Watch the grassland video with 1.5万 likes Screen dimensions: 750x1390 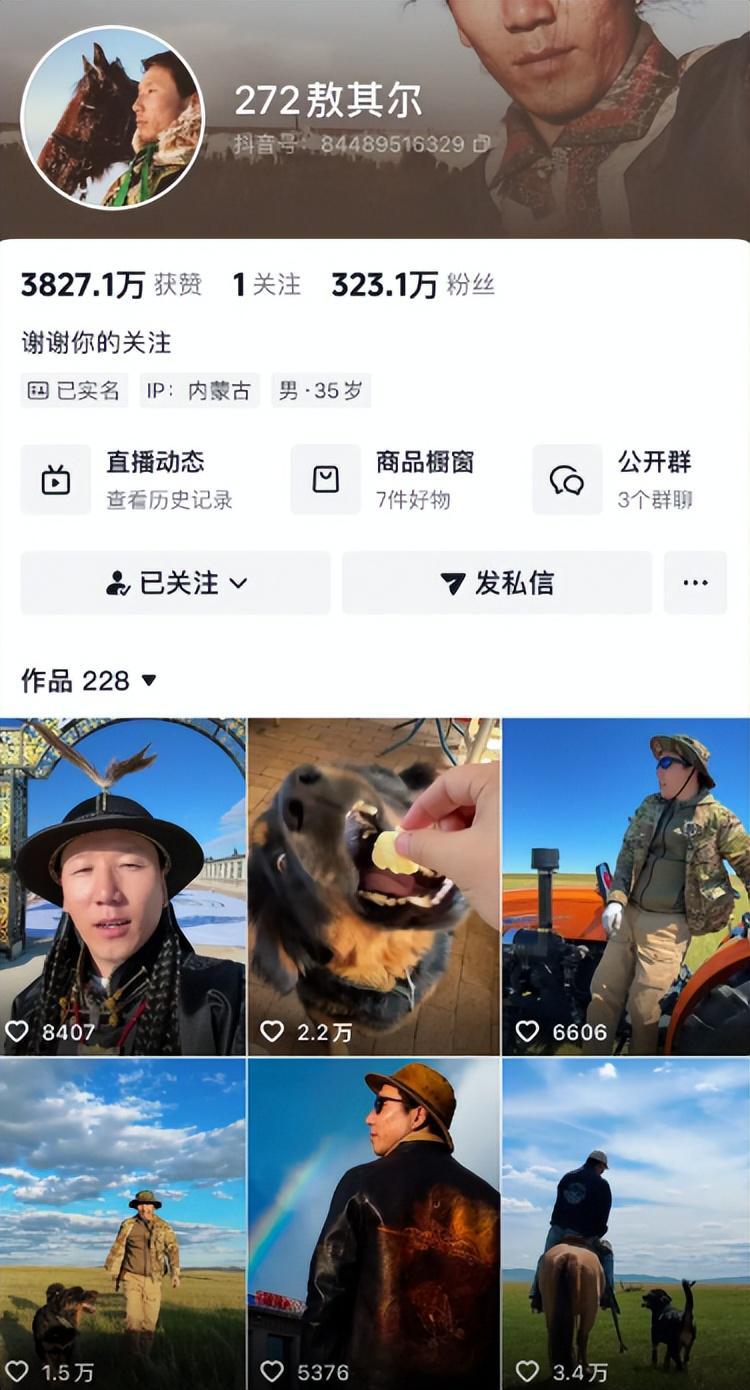coord(123,1224)
